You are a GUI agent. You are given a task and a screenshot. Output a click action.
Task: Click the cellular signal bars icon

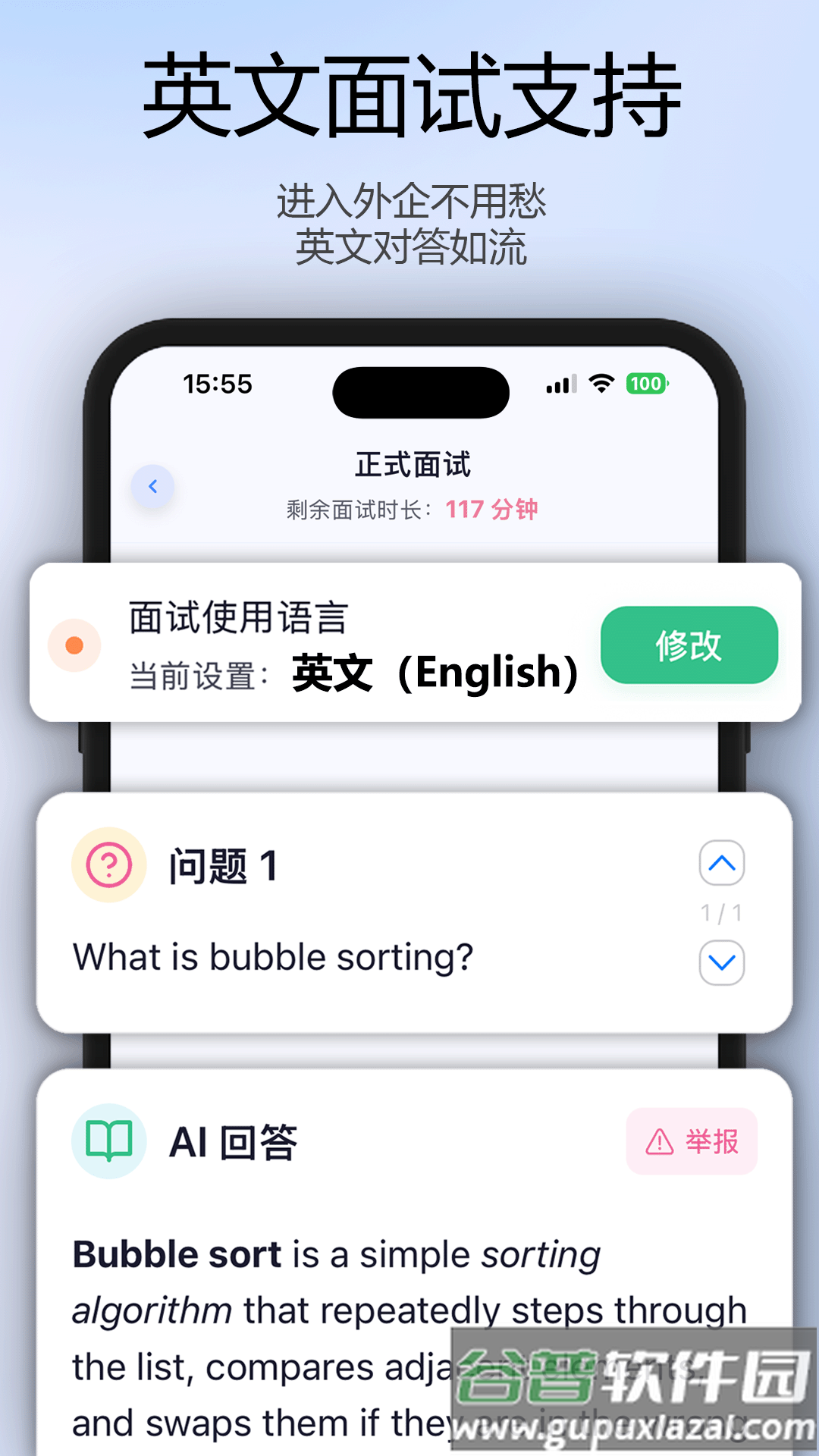tap(560, 385)
